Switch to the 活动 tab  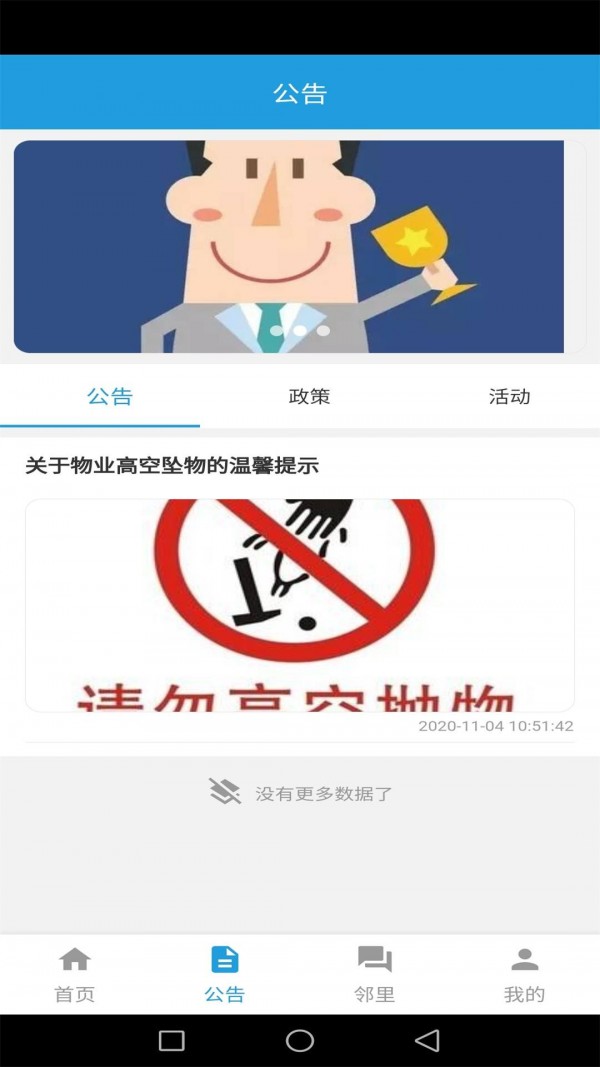coord(509,397)
